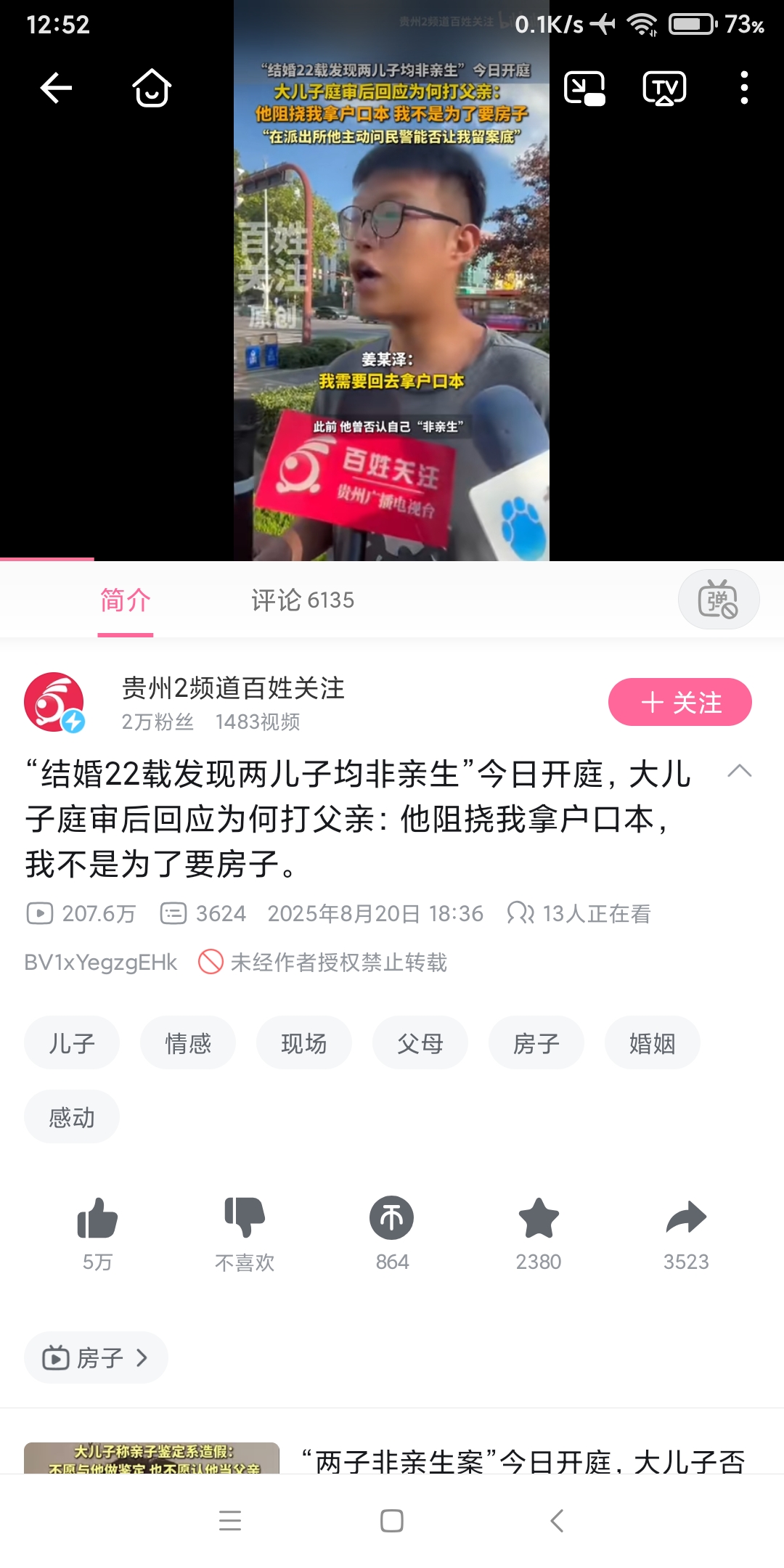Open the 婚姻 tag
This screenshot has width=784, height=1568.
click(x=652, y=1043)
